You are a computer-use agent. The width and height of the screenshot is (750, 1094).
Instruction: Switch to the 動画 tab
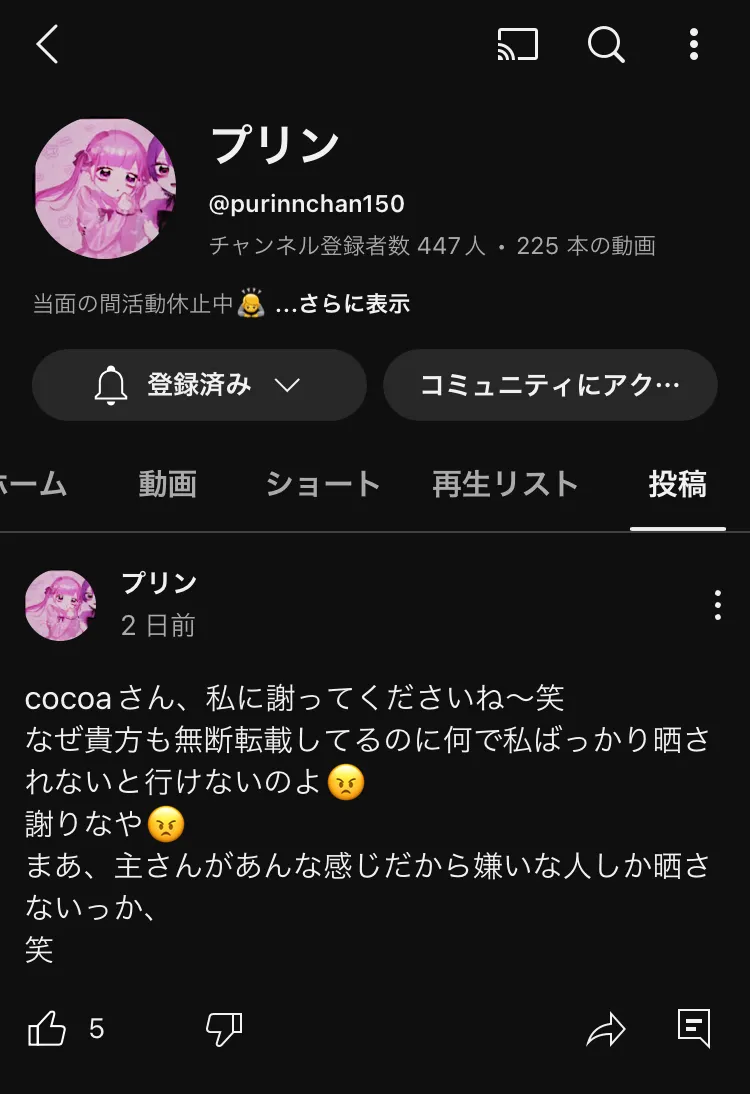point(167,485)
